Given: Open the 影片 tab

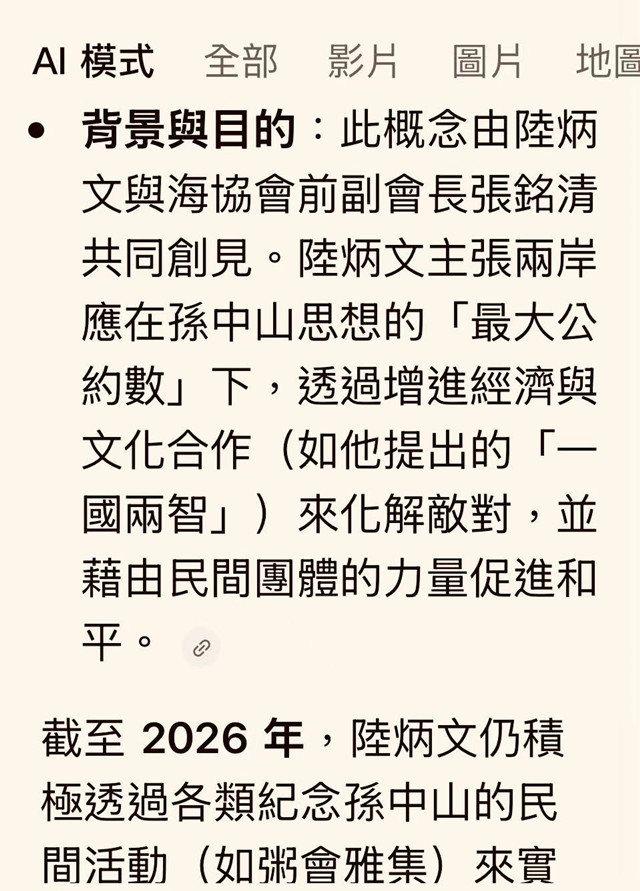Looking at the screenshot, I should pyautogui.click(x=364, y=62).
